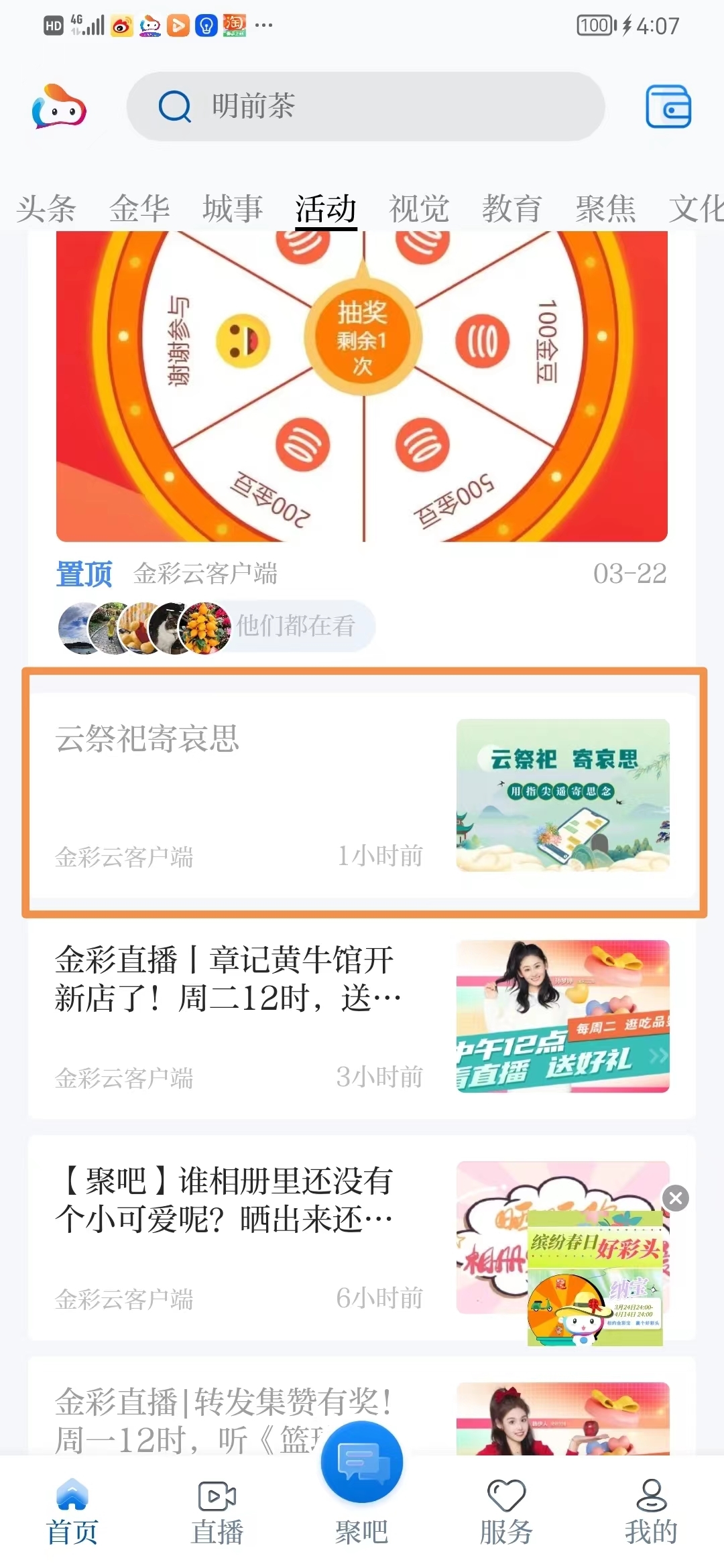This screenshot has width=724, height=1568.
Task: Switch to the 教育 tab
Action: [x=512, y=208]
